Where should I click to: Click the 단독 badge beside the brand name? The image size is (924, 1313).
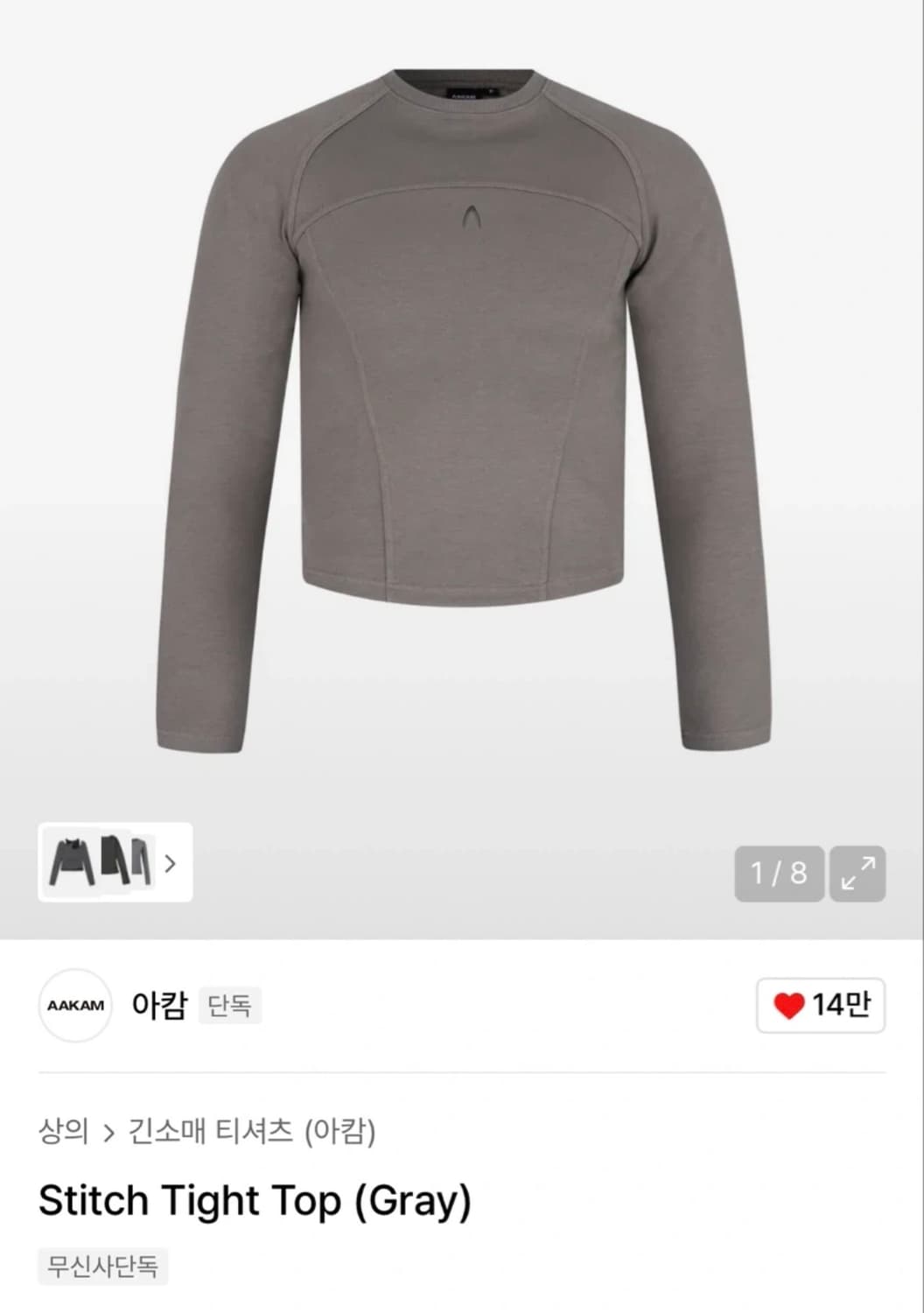[228, 1008]
